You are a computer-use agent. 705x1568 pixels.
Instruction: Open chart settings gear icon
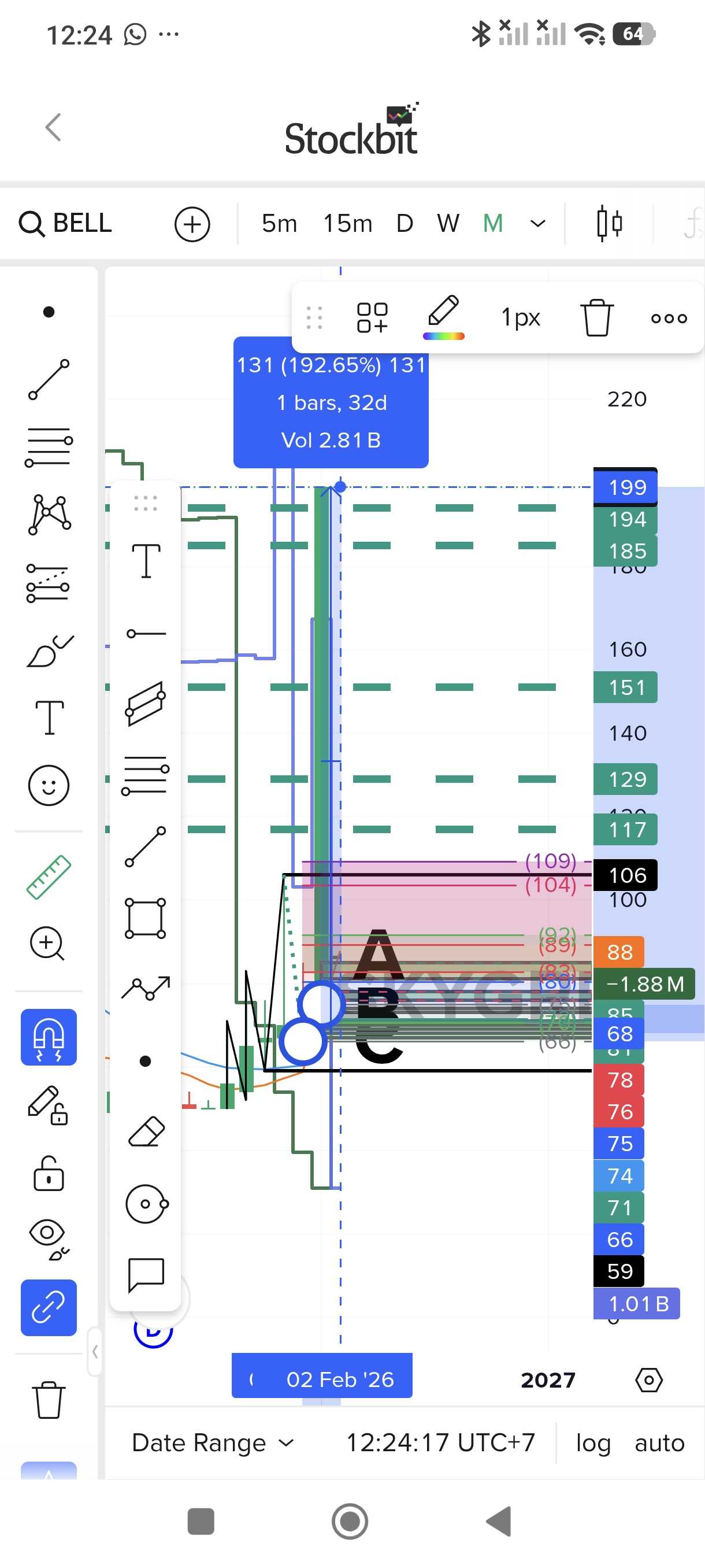coord(648,1380)
